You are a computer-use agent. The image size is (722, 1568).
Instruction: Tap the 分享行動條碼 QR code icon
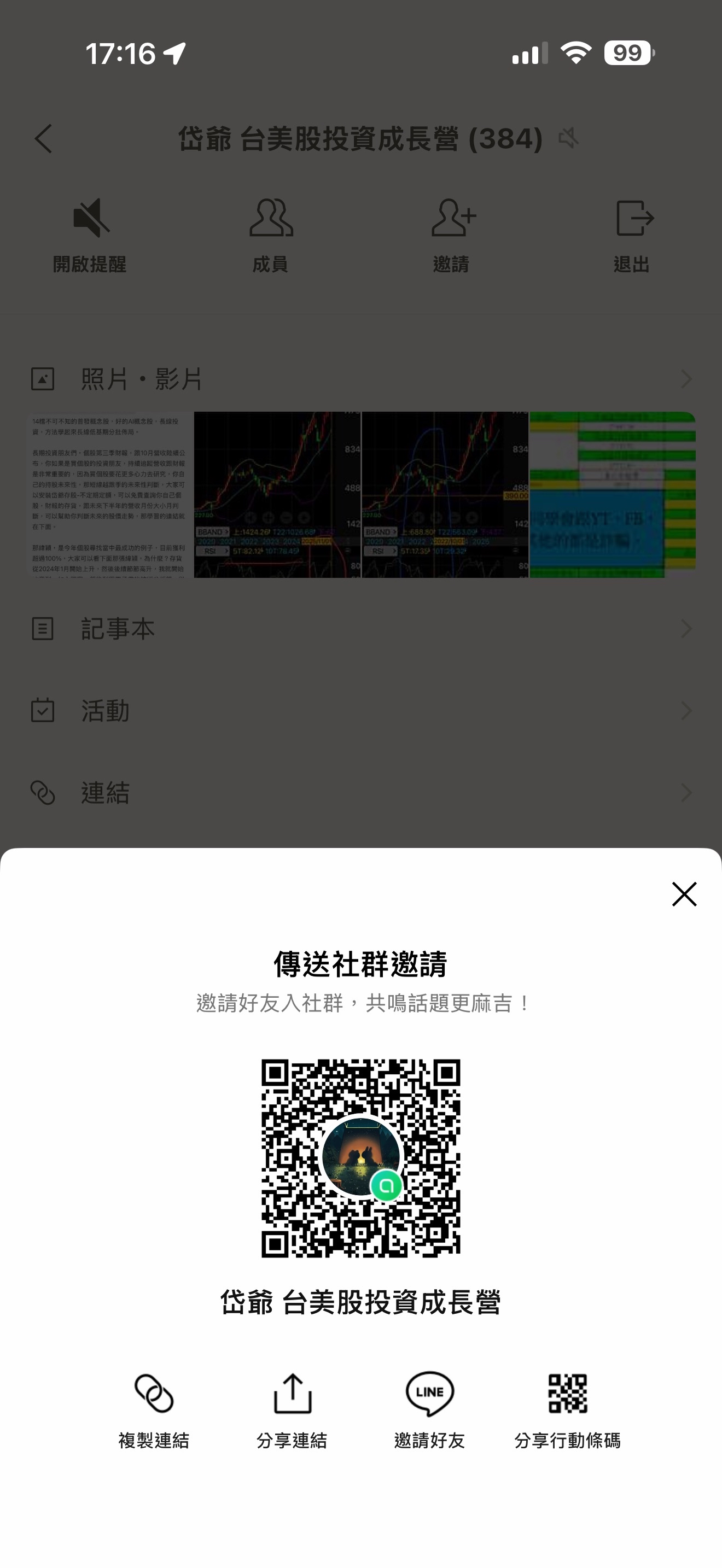(568, 1391)
